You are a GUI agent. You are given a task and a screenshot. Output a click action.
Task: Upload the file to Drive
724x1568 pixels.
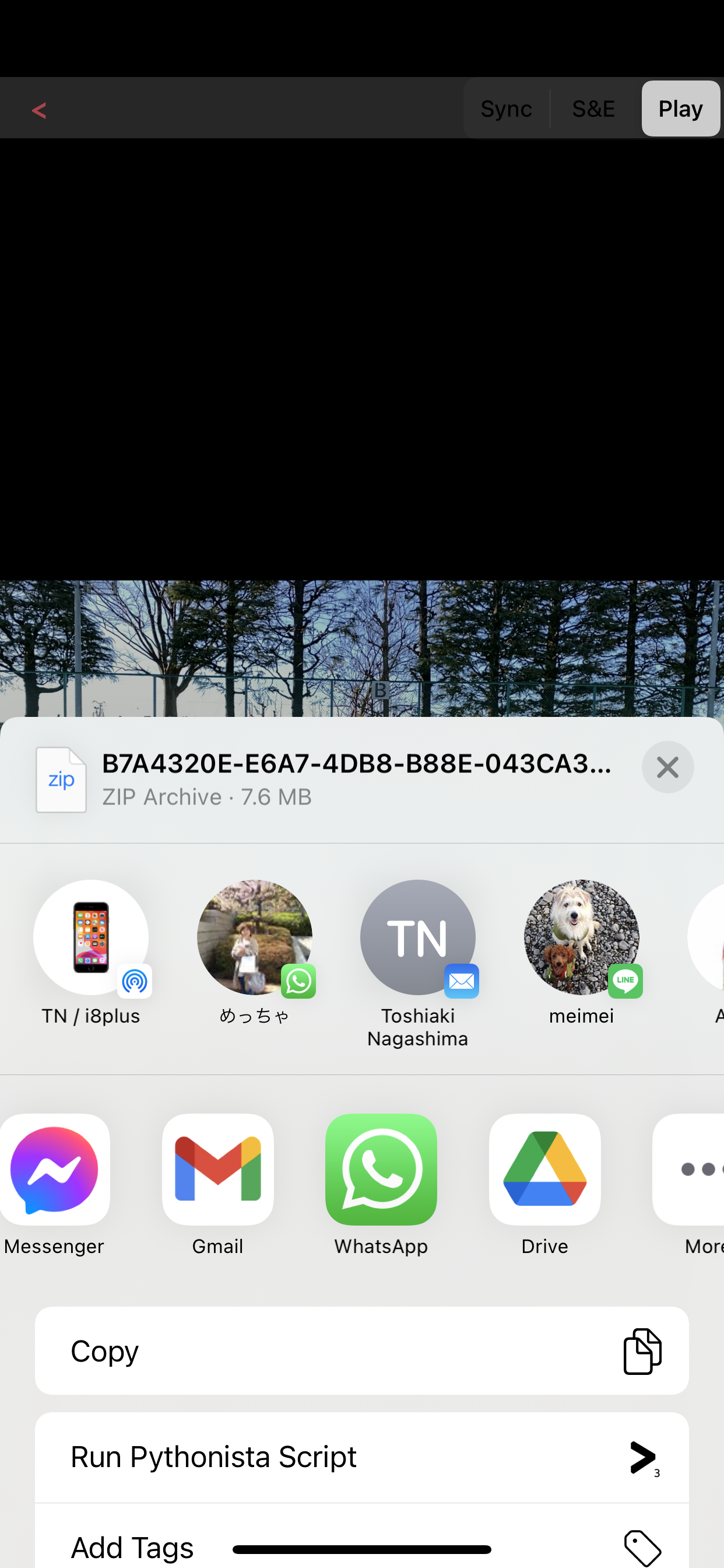(x=544, y=1170)
